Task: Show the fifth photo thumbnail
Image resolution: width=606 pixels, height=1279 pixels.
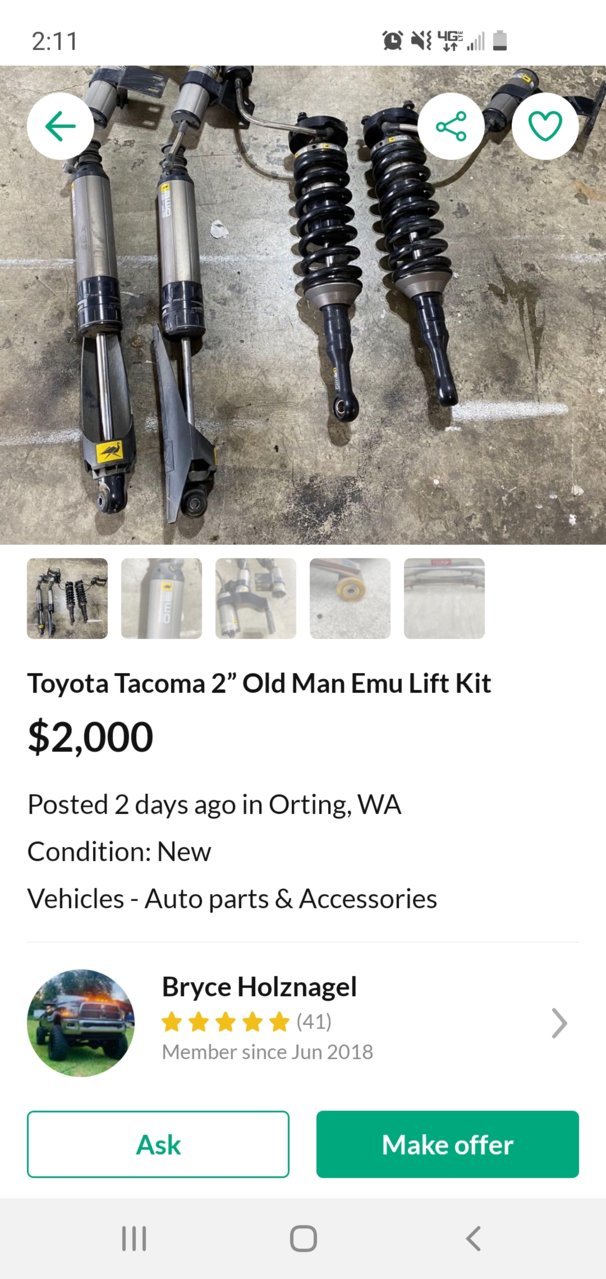Action: tap(444, 598)
